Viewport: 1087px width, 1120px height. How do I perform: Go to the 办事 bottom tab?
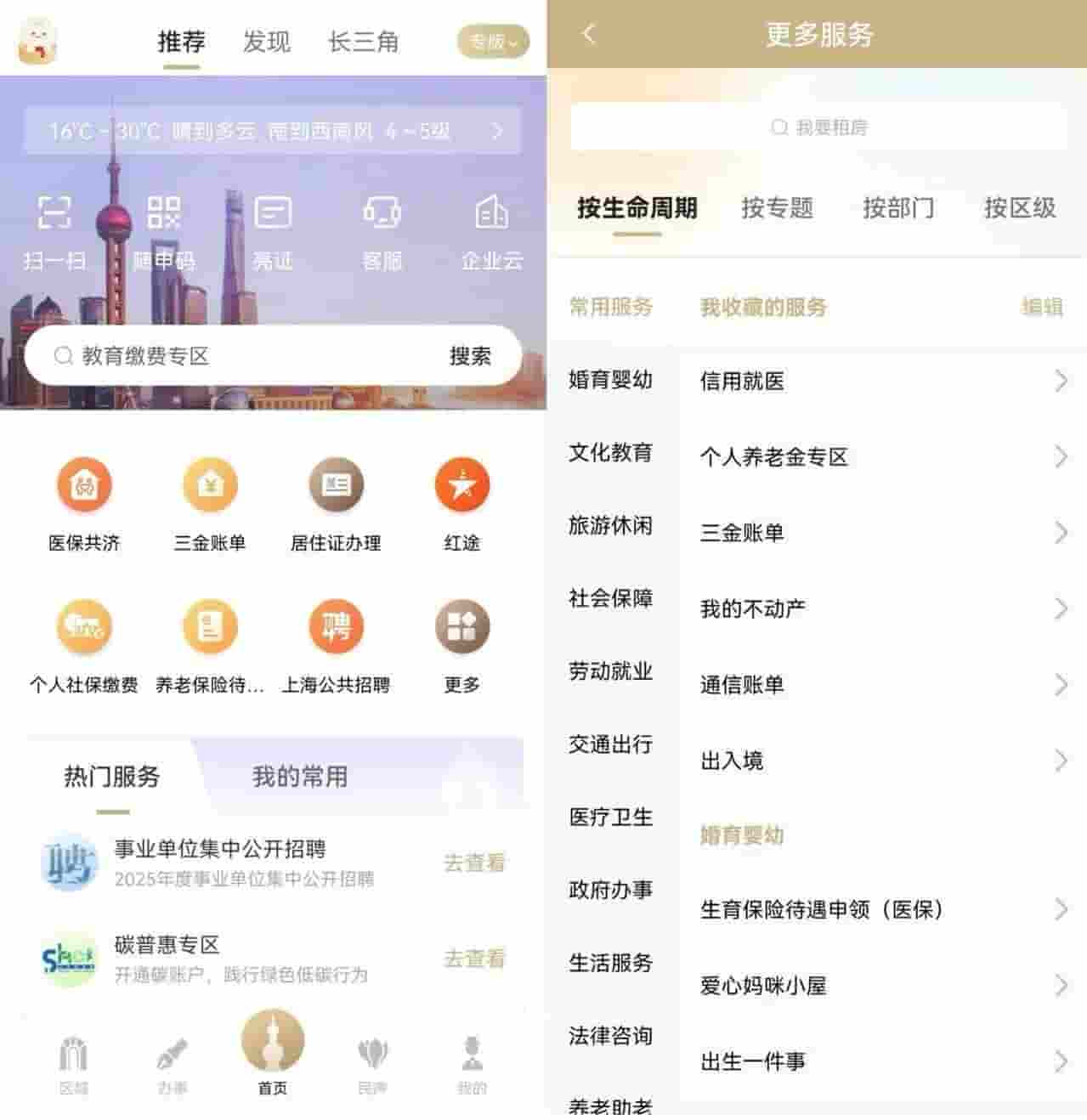tap(173, 1064)
